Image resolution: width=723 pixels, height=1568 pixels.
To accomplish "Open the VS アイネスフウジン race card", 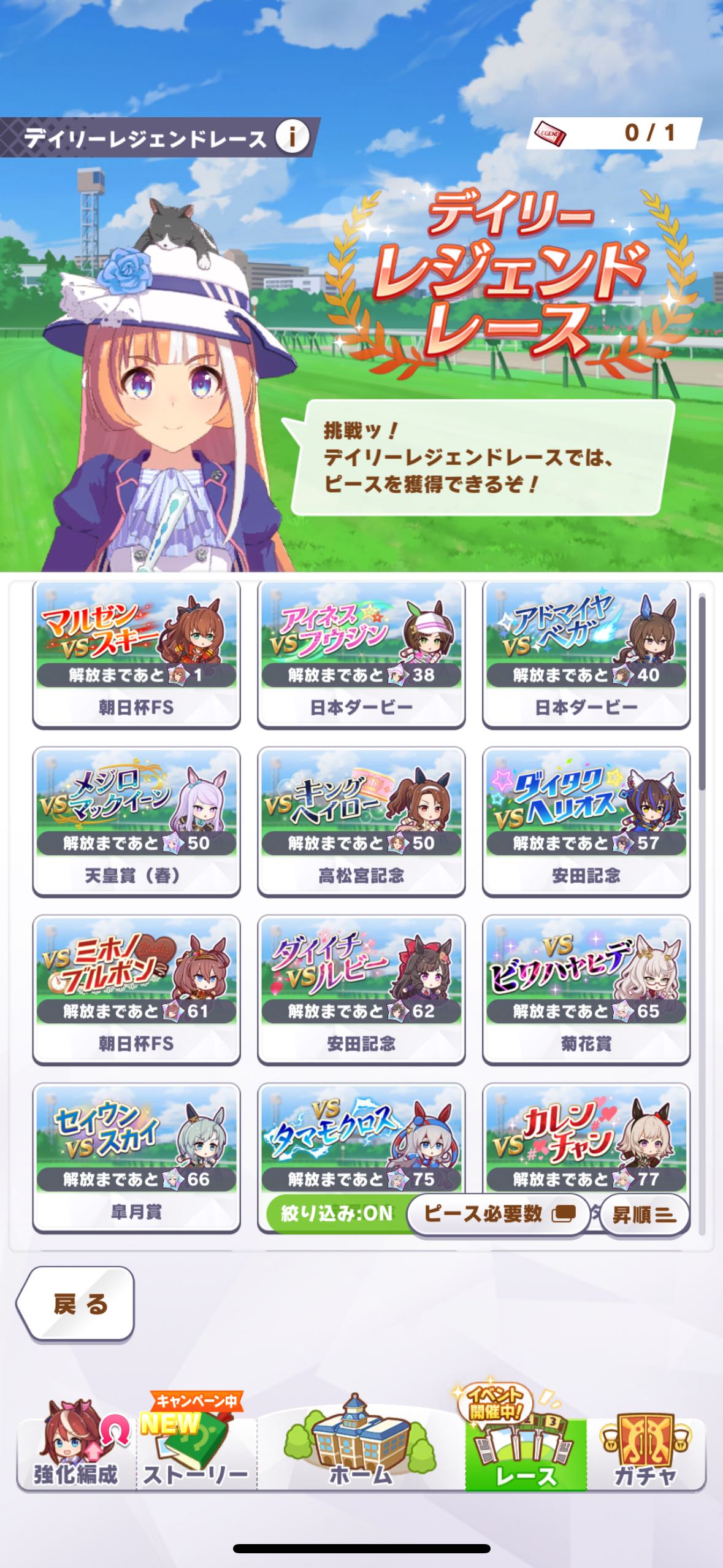I will pyautogui.click(x=361, y=654).
